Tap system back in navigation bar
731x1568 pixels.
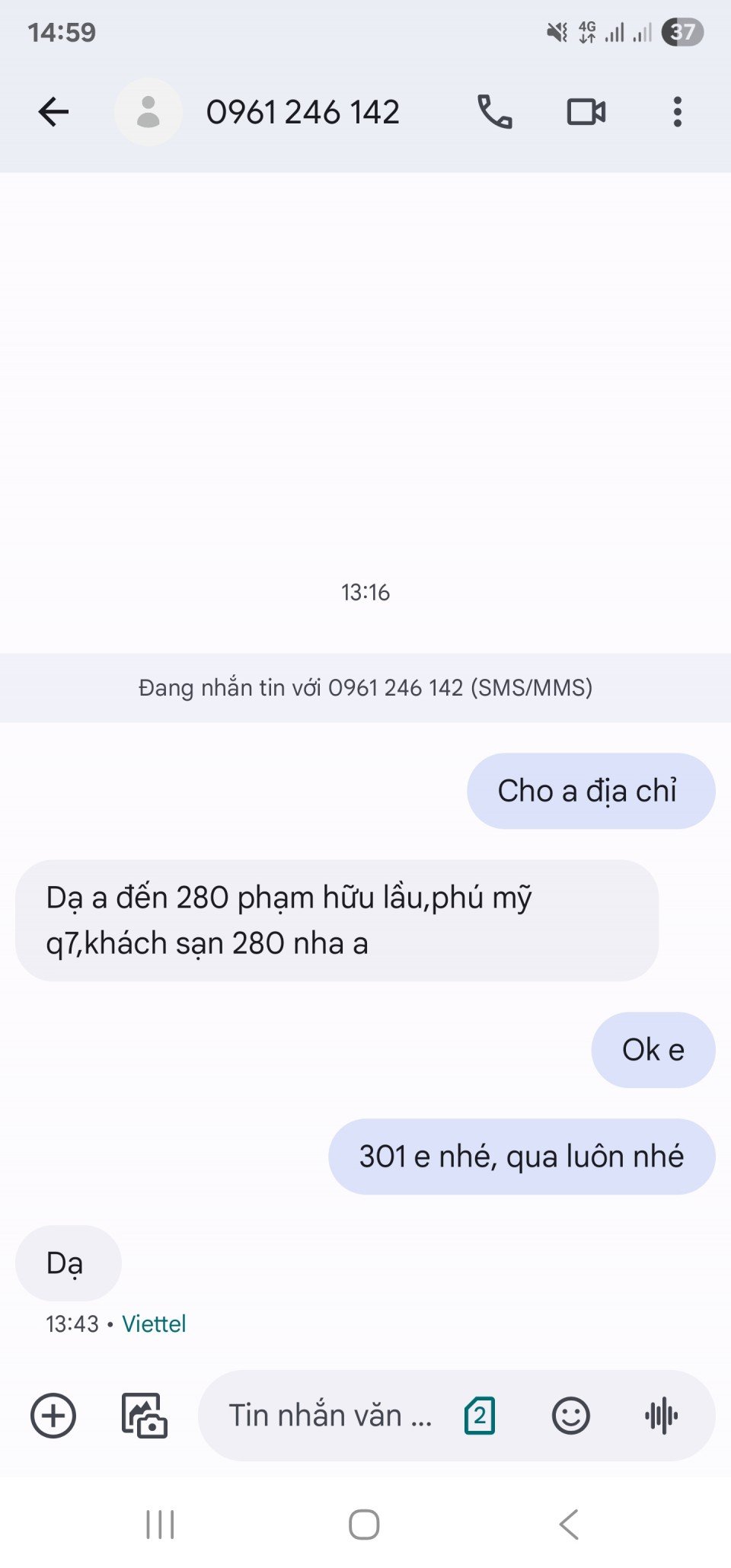tap(569, 1525)
